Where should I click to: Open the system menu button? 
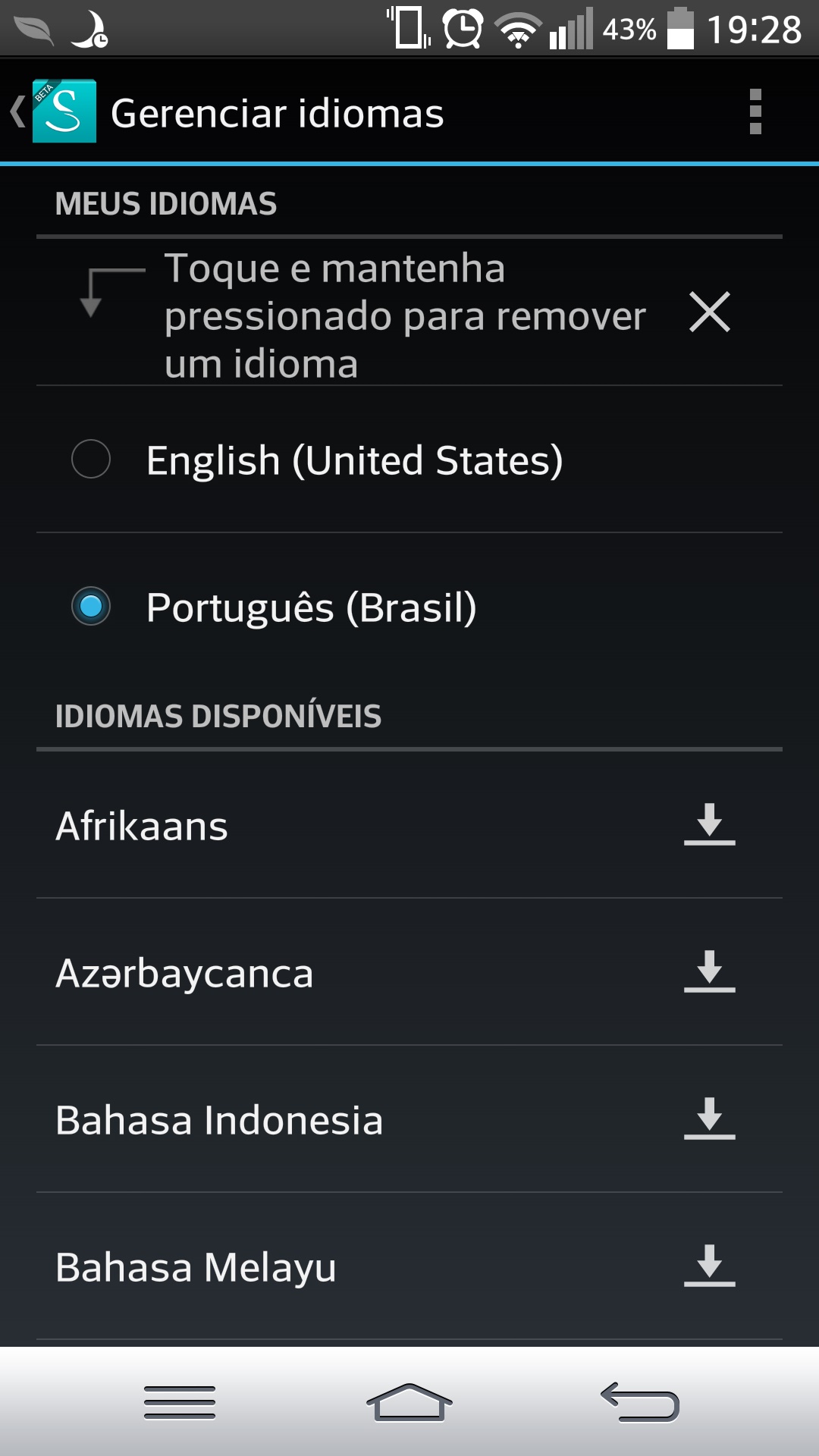(x=180, y=1402)
